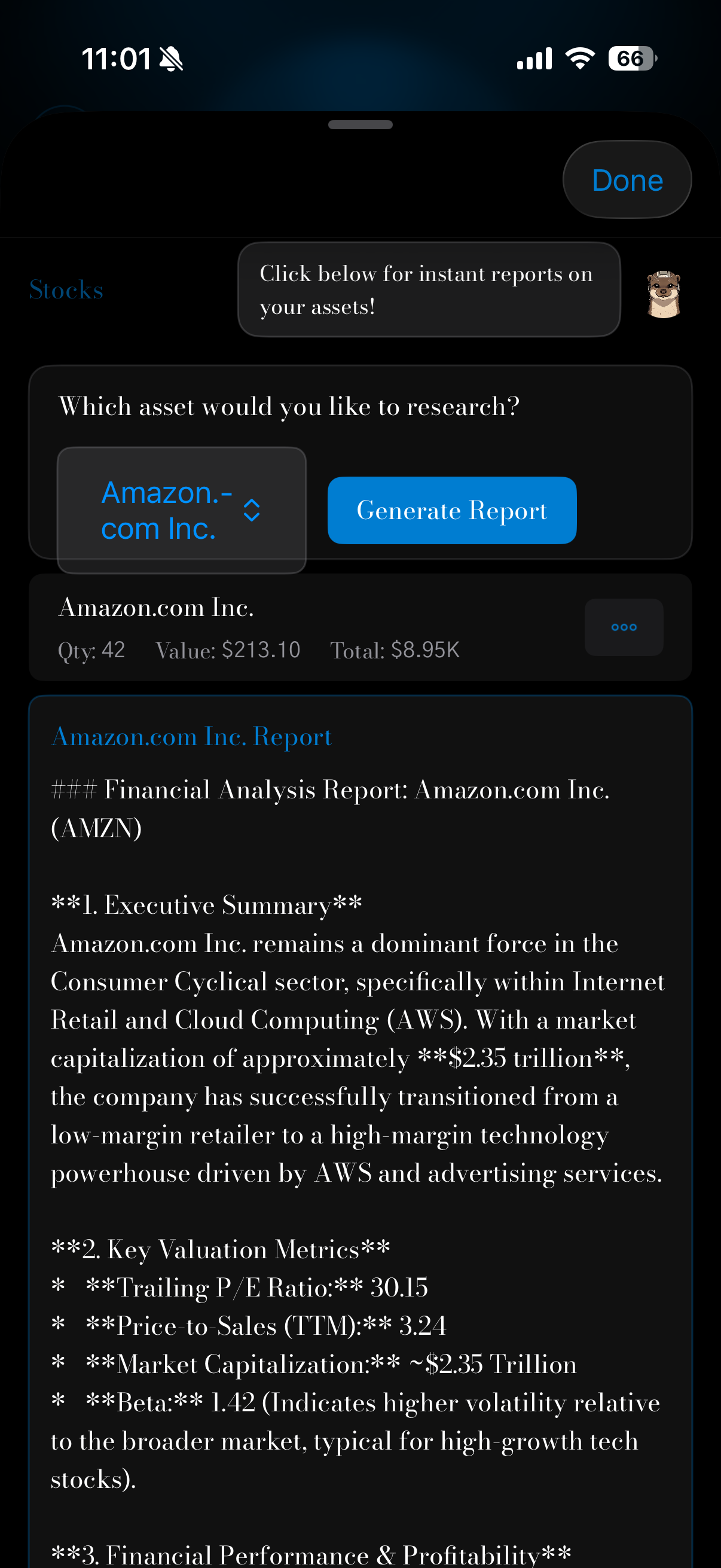Open the three-dots menu for Amazon.com Inc.
This screenshot has width=721, height=1568.
[624, 627]
